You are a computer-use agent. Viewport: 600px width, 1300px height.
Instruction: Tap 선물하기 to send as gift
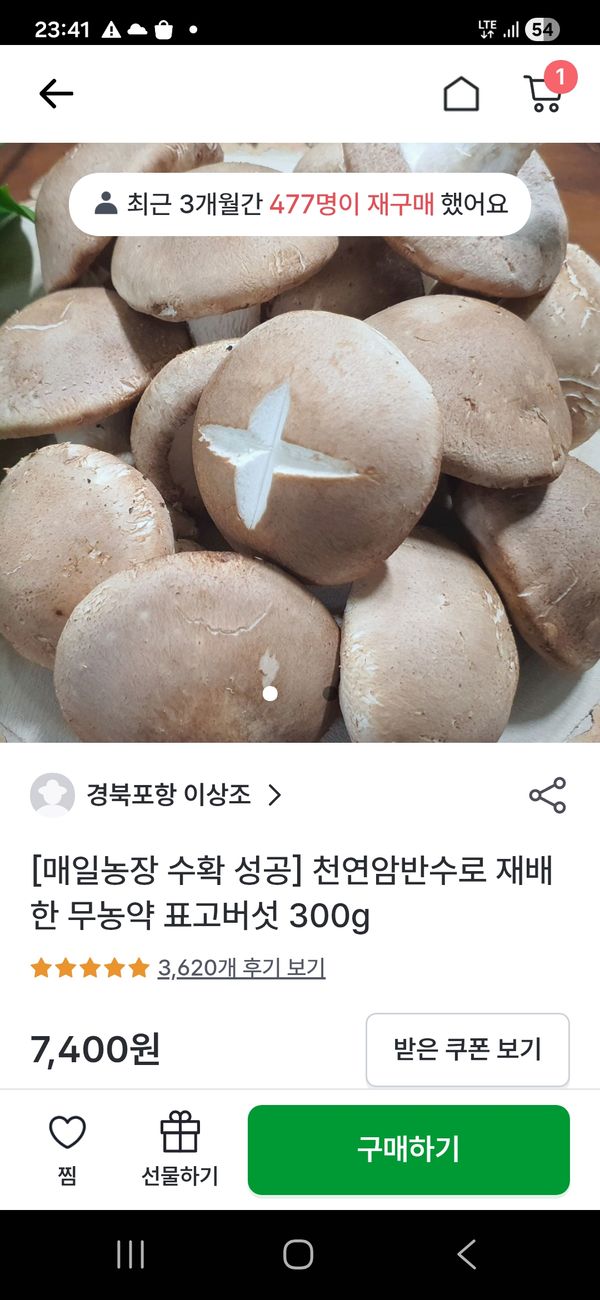click(x=180, y=1150)
